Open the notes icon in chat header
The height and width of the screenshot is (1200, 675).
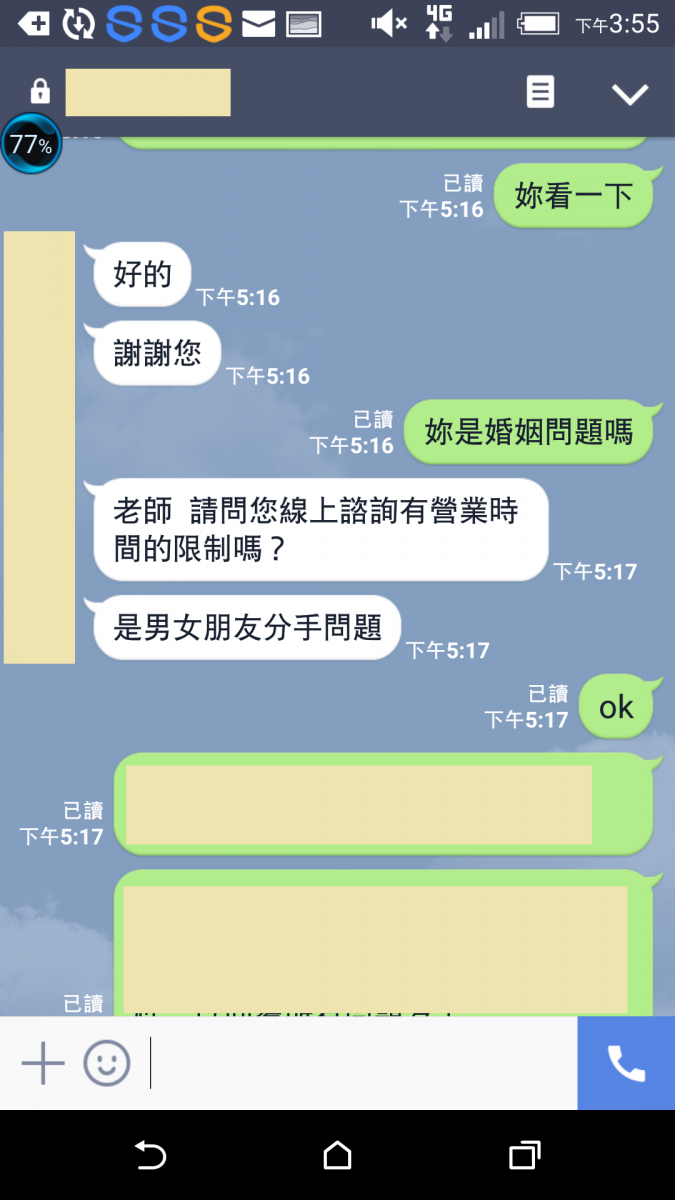click(540, 93)
